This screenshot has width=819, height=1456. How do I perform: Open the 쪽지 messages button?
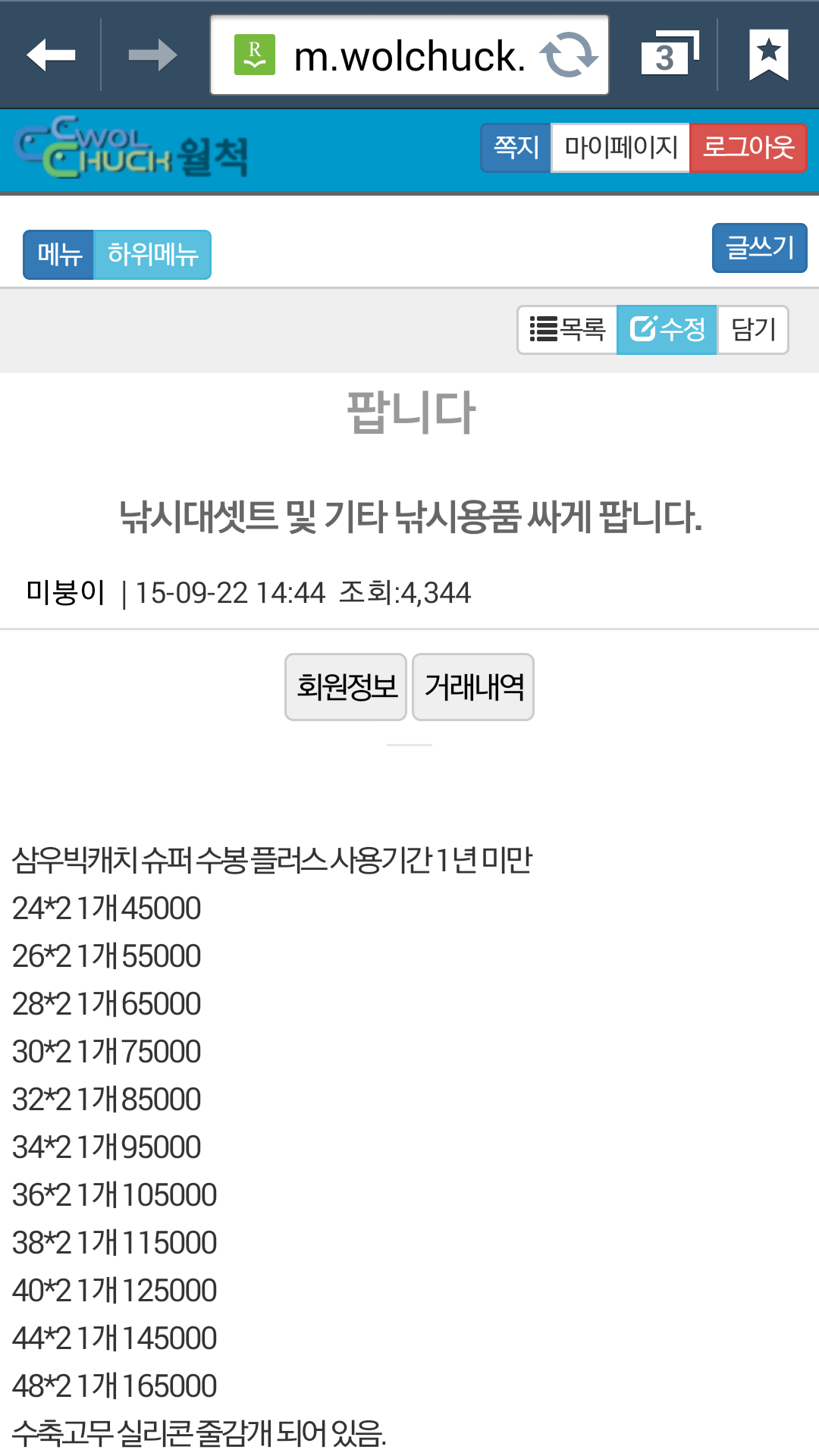[516, 148]
